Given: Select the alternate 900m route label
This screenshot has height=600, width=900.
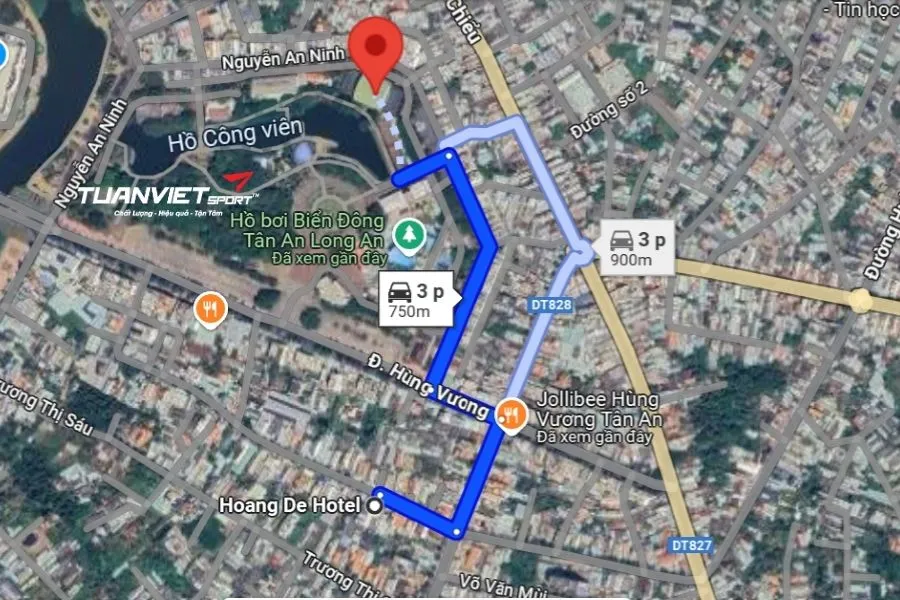Looking at the screenshot, I should point(639,248).
